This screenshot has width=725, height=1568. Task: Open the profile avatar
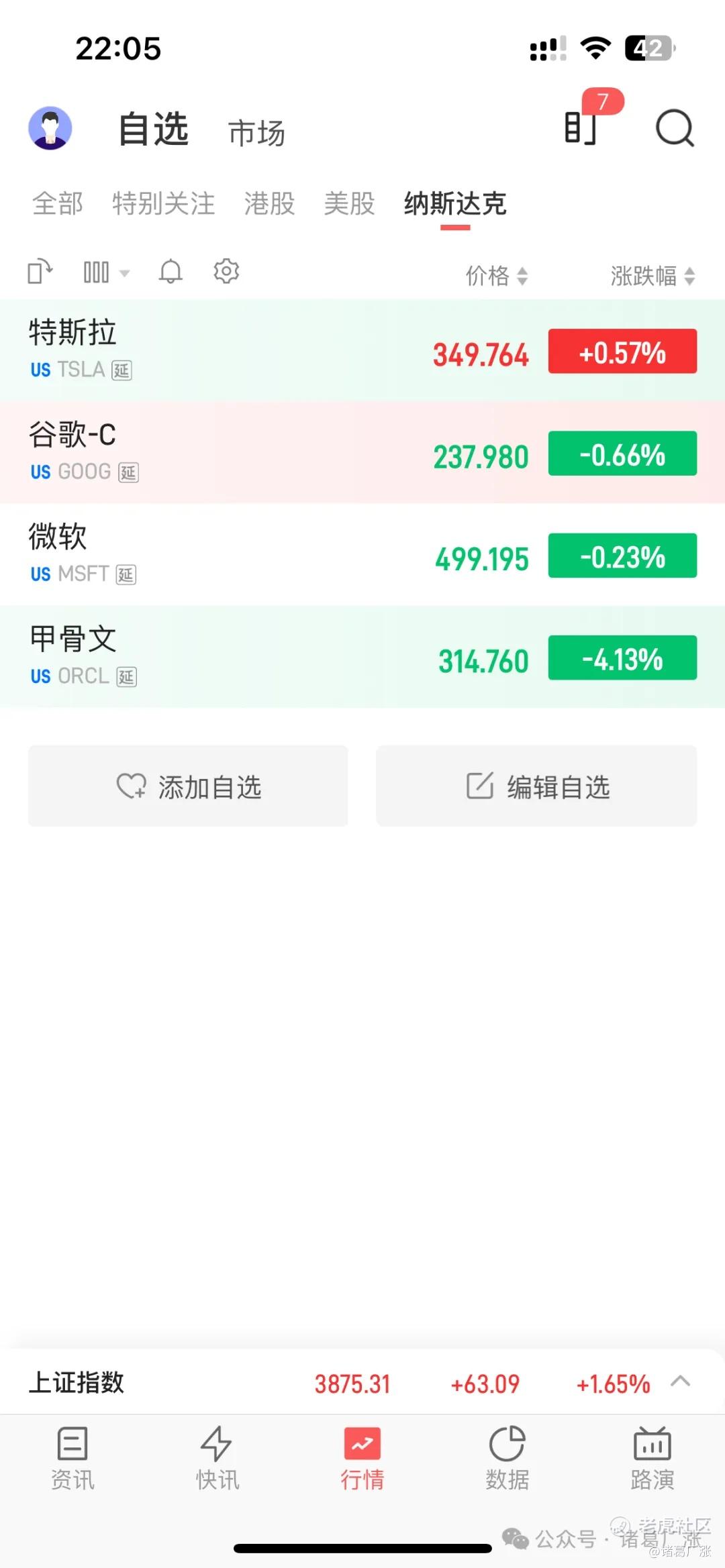click(x=50, y=127)
